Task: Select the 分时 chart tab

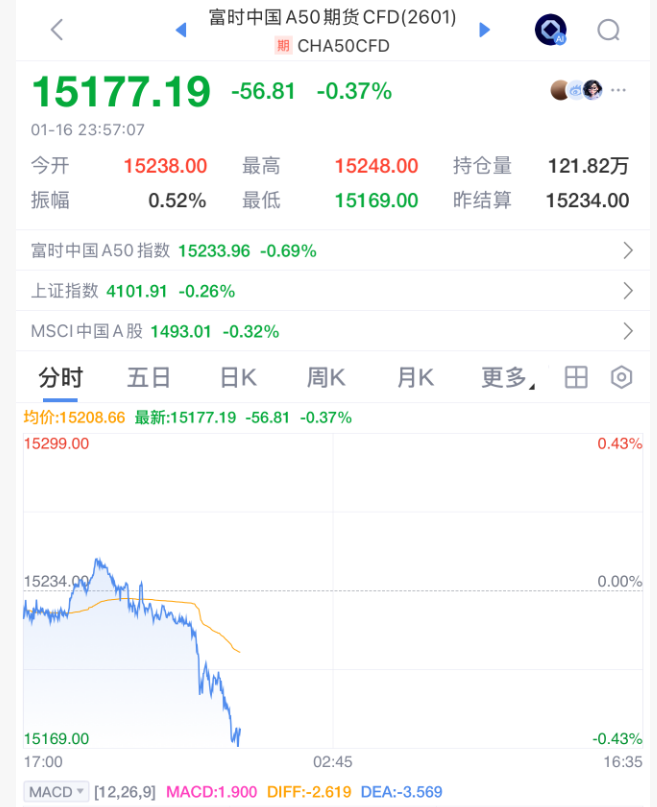Action: point(61,378)
